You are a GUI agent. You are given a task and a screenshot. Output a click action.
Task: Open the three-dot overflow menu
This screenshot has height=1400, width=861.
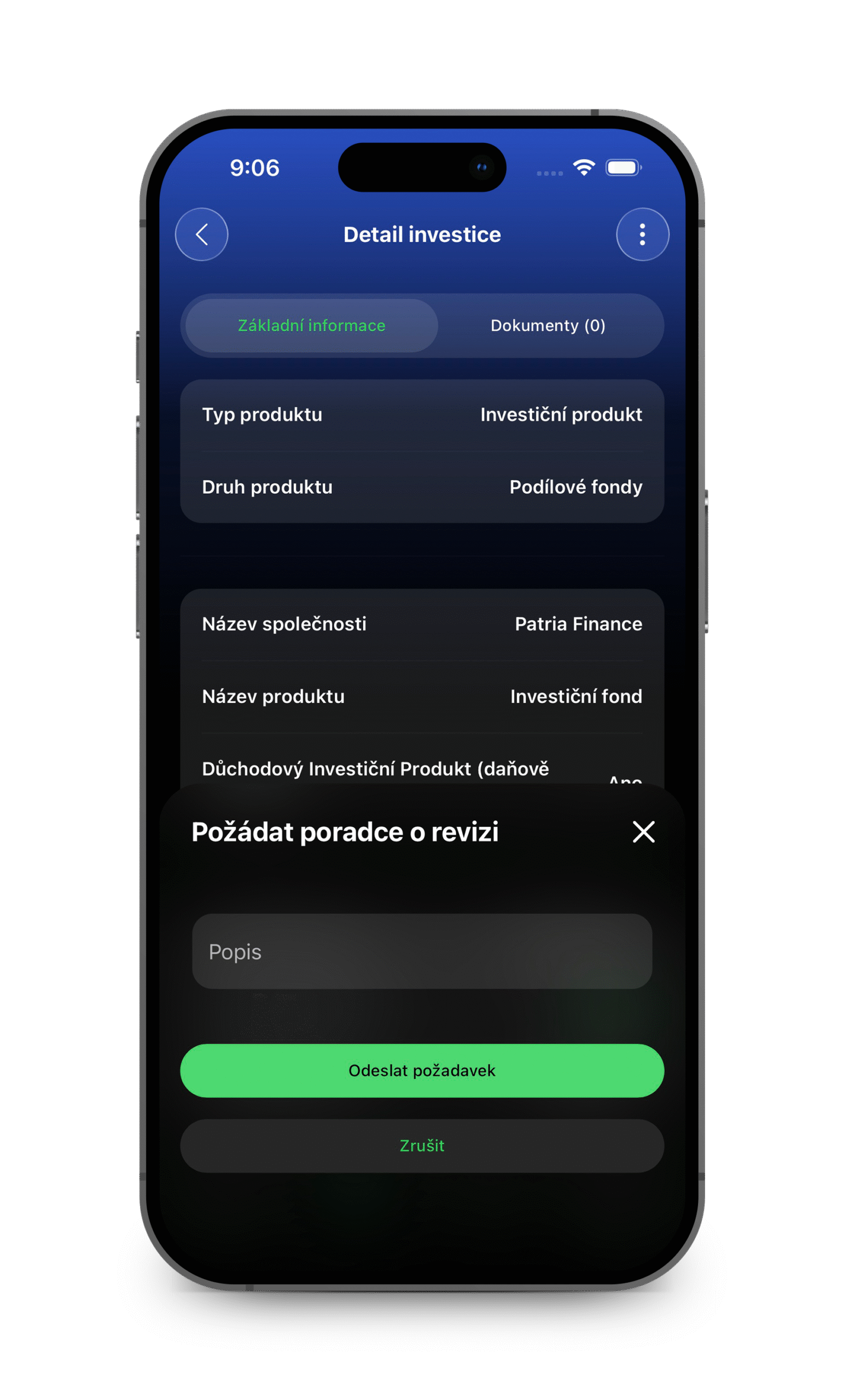(x=642, y=234)
